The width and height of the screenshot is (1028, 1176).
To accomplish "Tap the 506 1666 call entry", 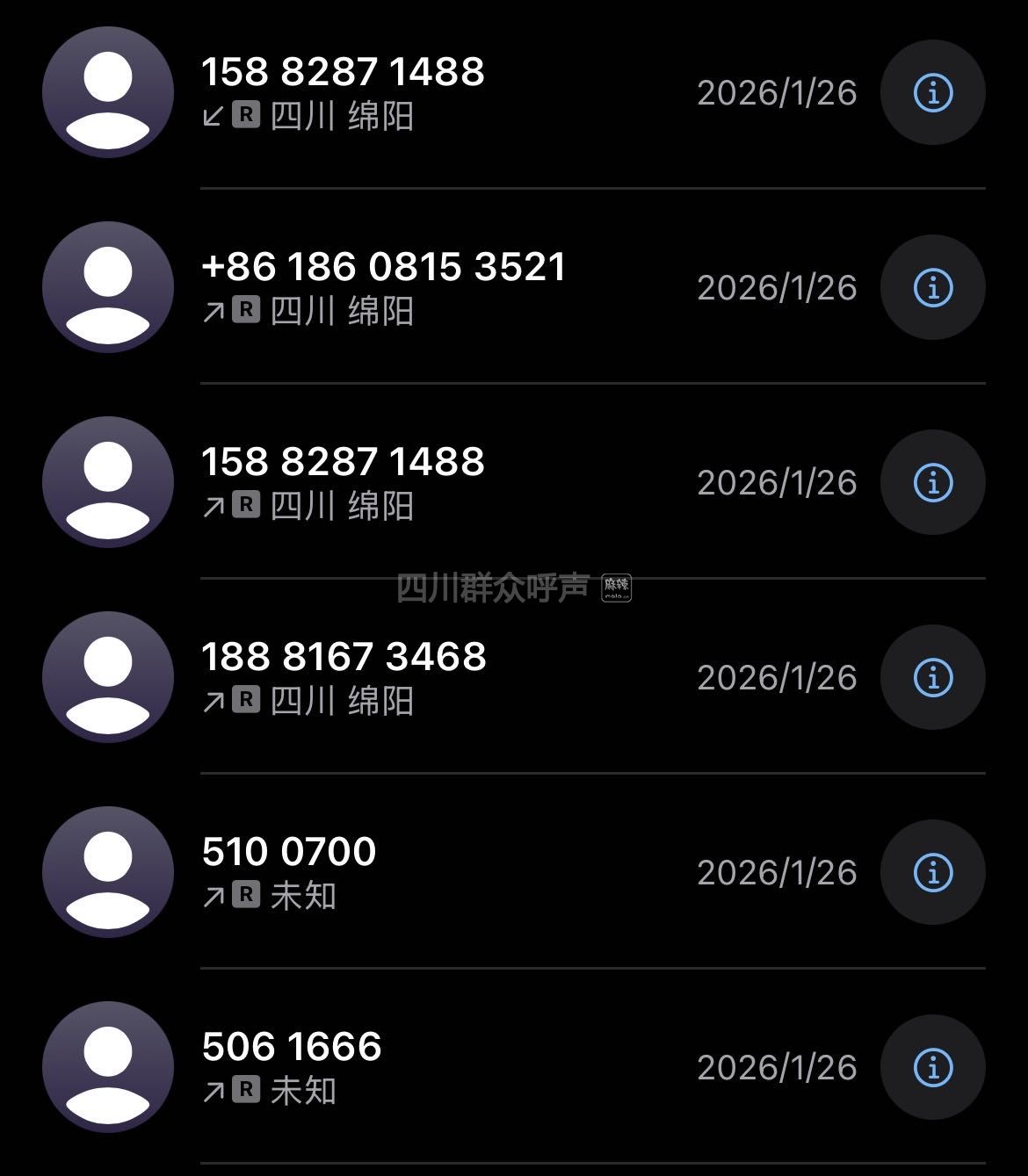I will pyautogui.click(x=292, y=1047).
